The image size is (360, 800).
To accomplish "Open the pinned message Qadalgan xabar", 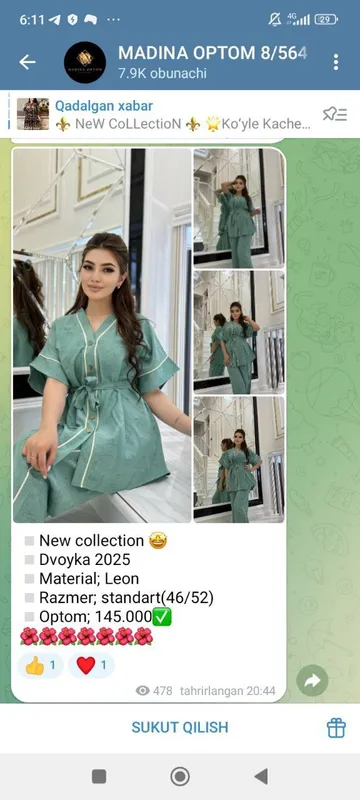I will tap(163, 115).
